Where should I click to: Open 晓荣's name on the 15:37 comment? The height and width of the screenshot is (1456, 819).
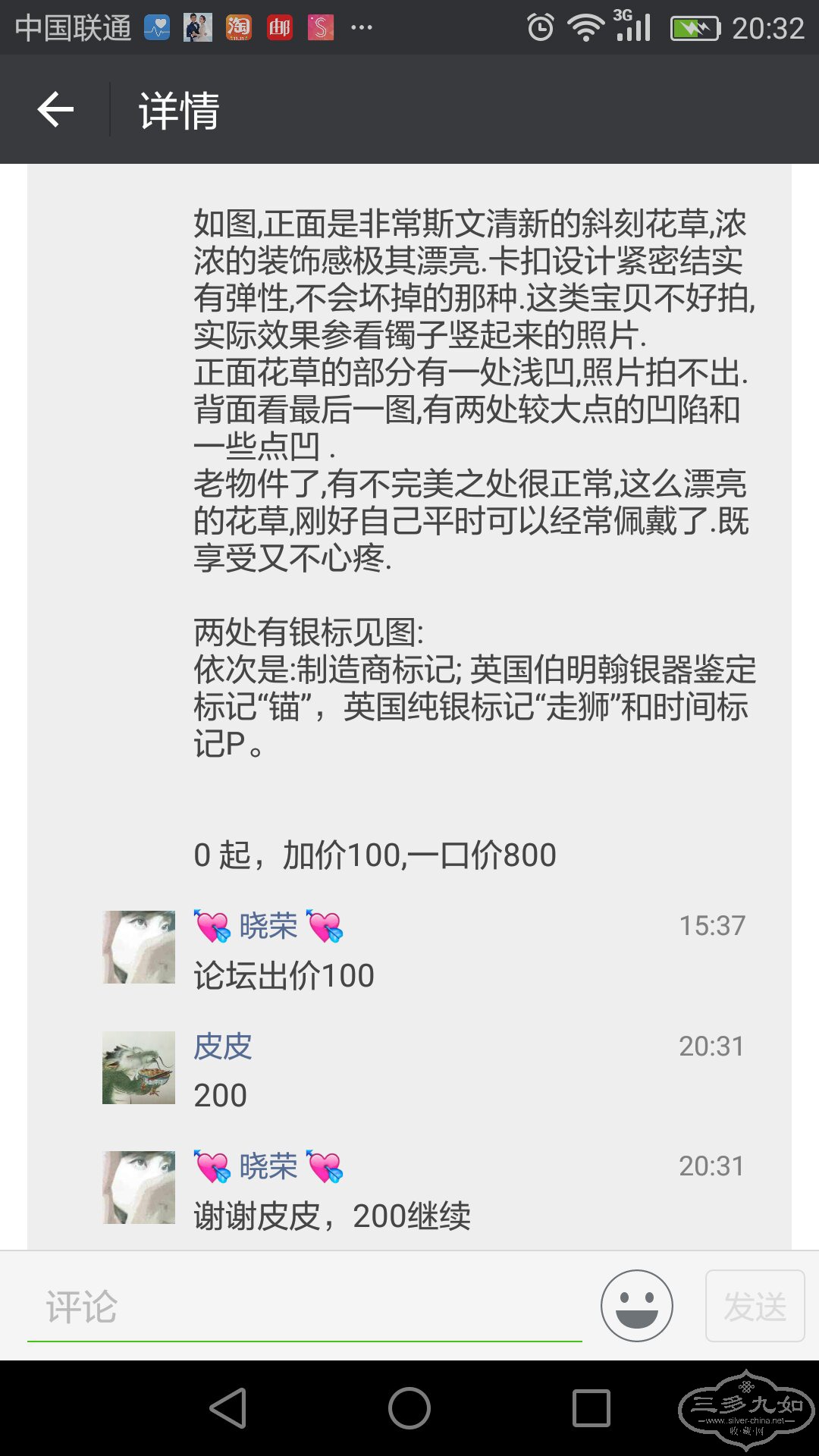click(x=268, y=926)
